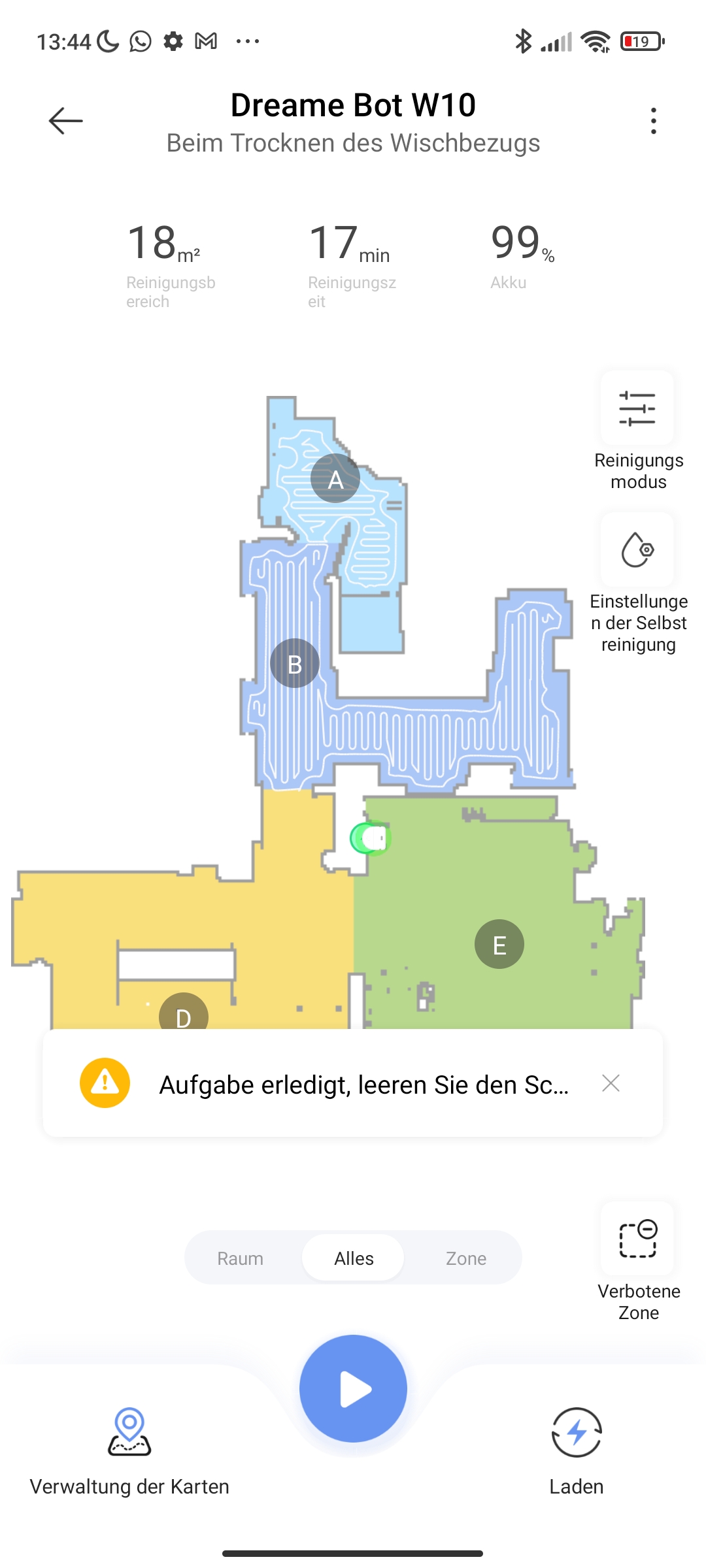Open the three-dot overflow menu
Viewport: 706px width, 1568px height.
pos(653,121)
